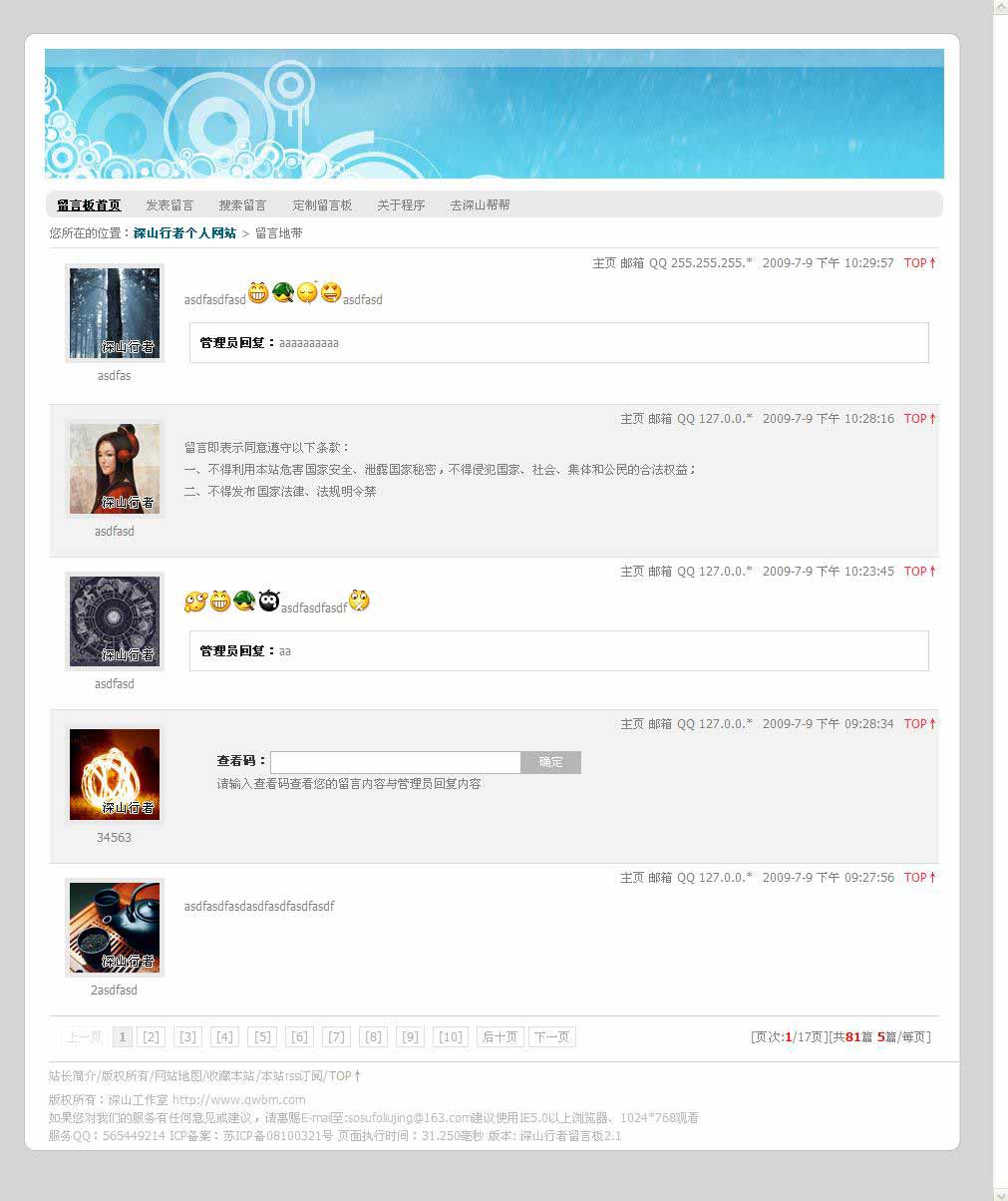Open the 关于程序 page
This screenshot has width=1008, height=1201.
401,205
